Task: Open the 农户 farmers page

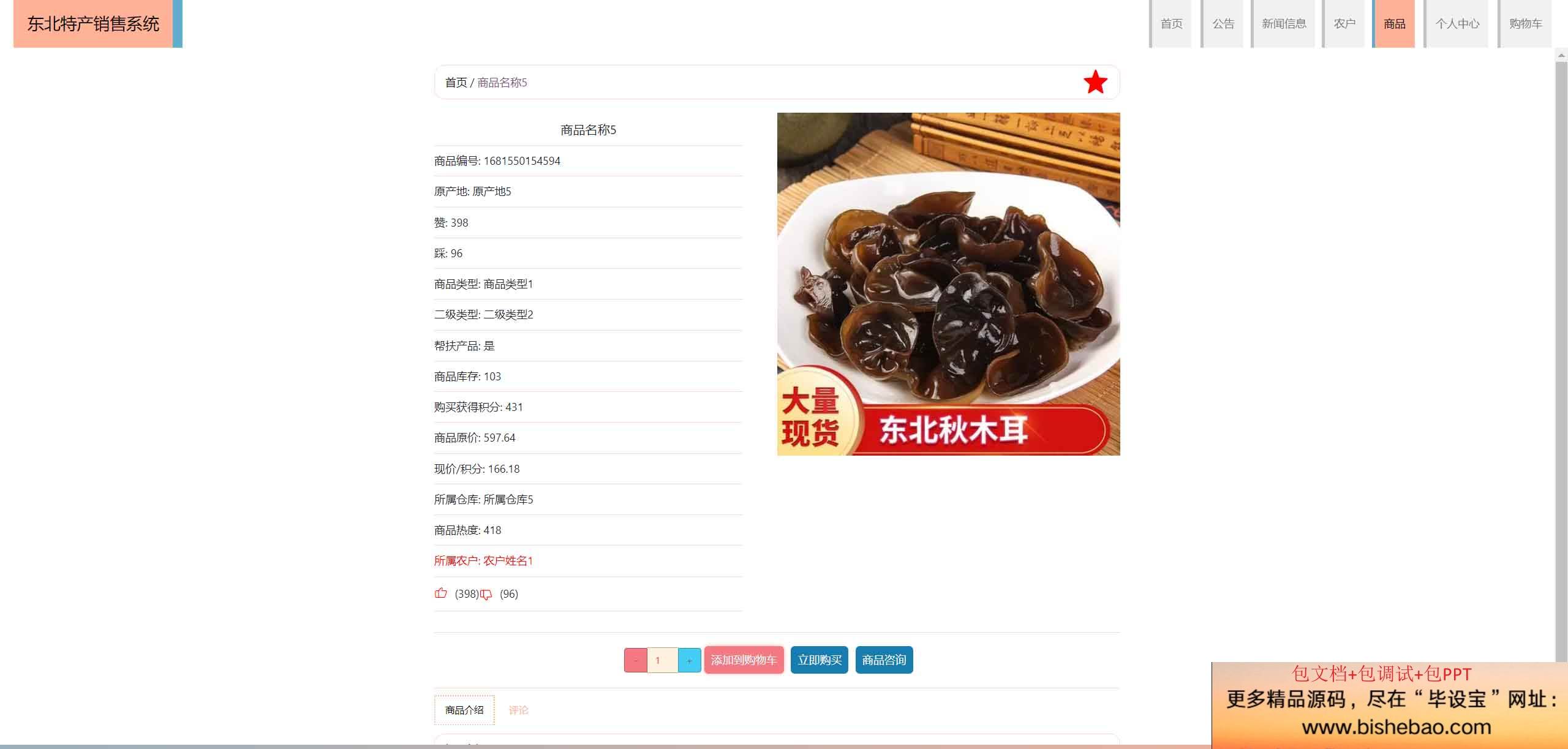Action: [1344, 24]
